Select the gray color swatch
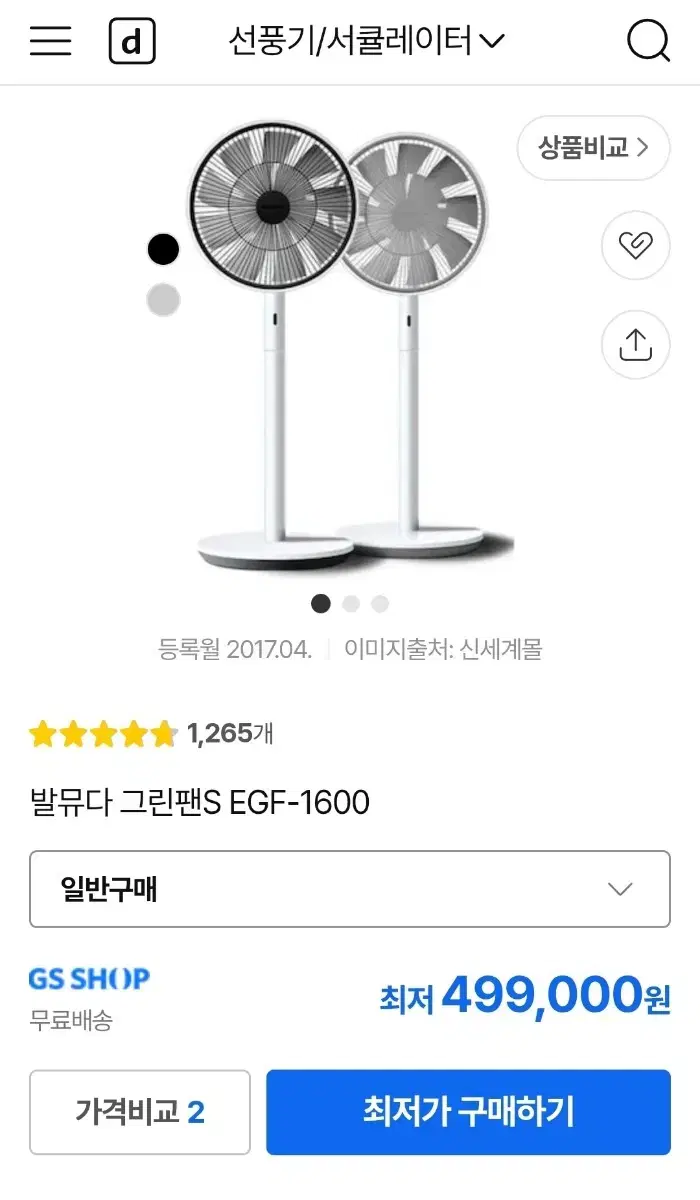Viewport: 700px width, 1200px height. (x=163, y=299)
